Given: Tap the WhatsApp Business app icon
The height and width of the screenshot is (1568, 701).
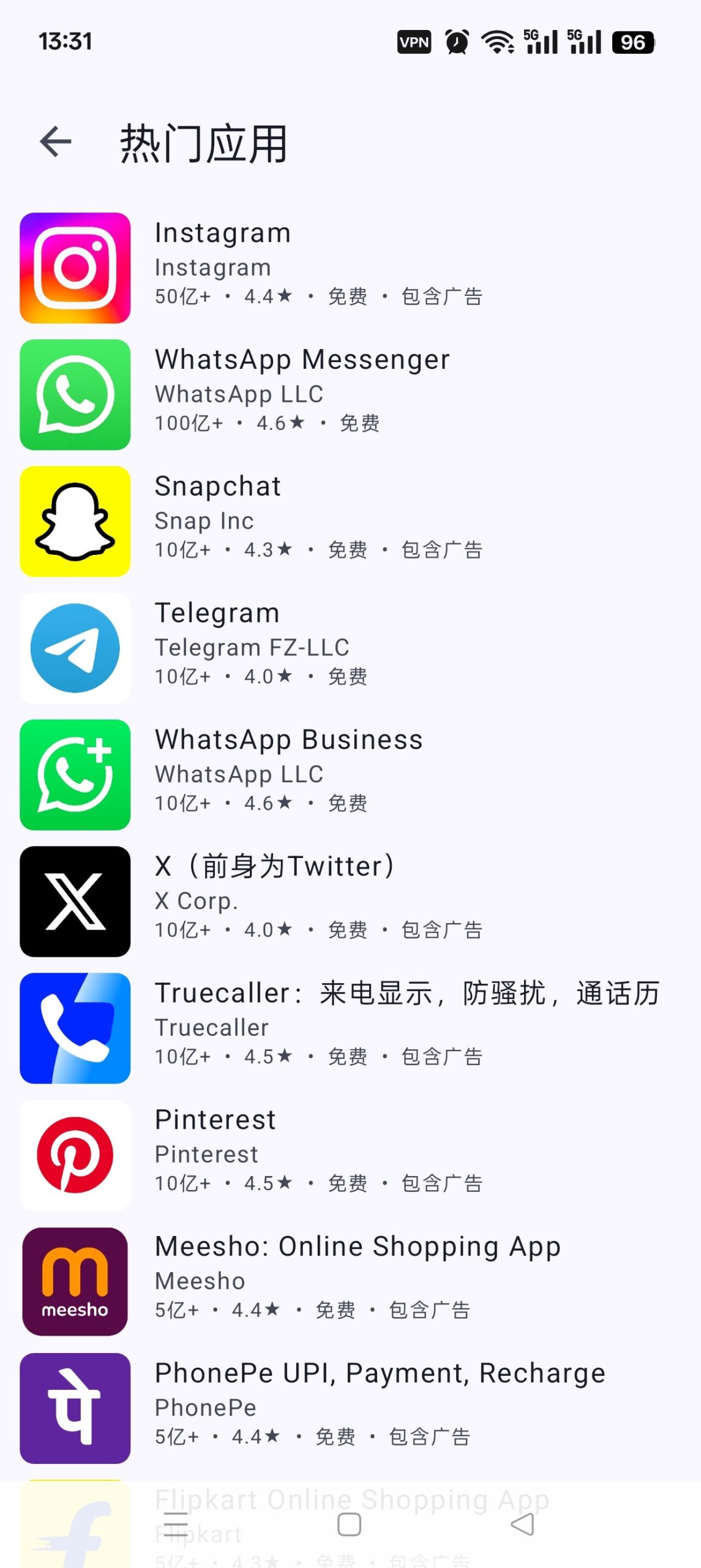Looking at the screenshot, I should 74,775.
